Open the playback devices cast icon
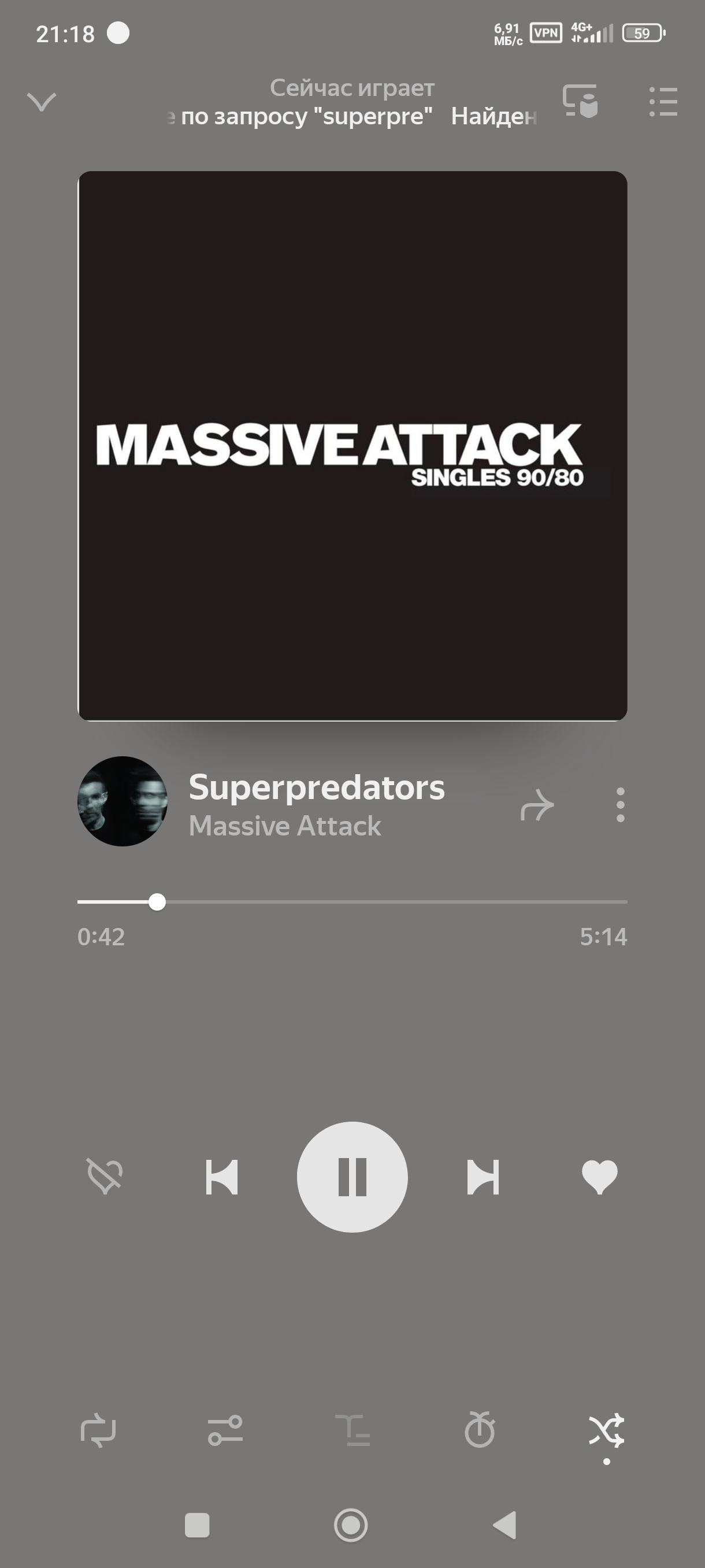Image resolution: width=705 pixels, height=1568 pixels. click(x=580, y=101)
